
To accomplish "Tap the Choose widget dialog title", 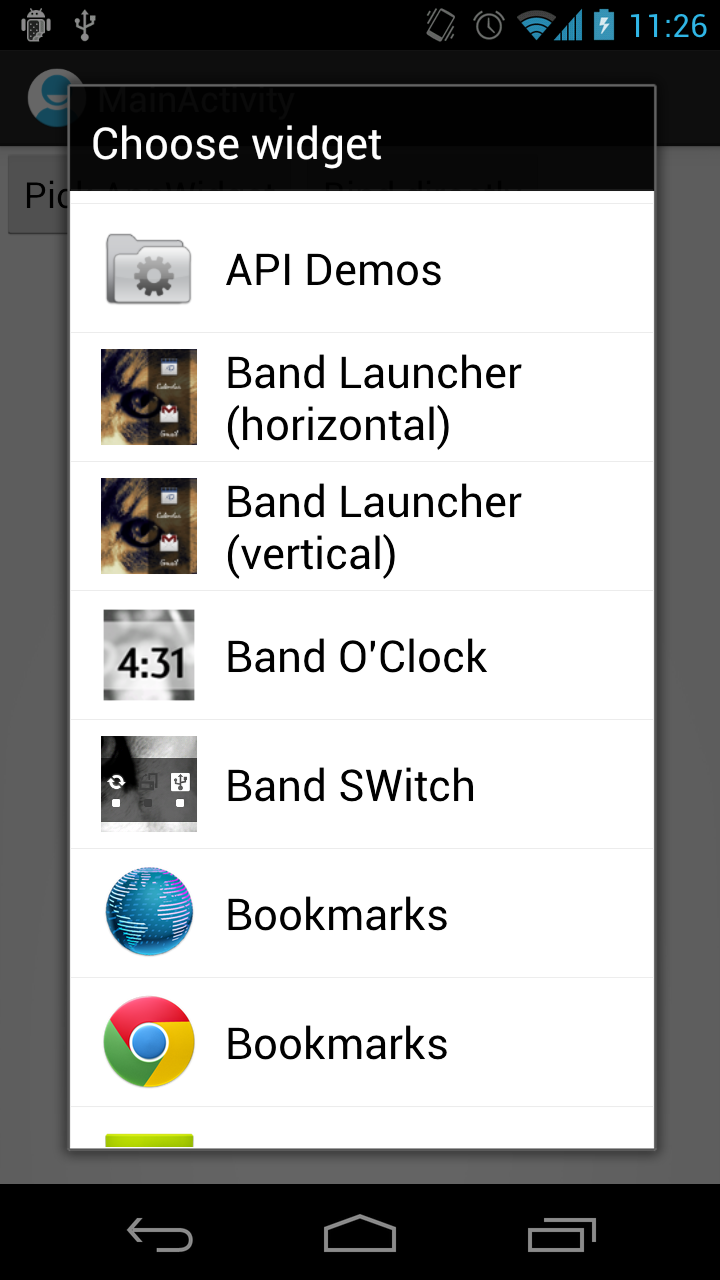I will (236, 143).
